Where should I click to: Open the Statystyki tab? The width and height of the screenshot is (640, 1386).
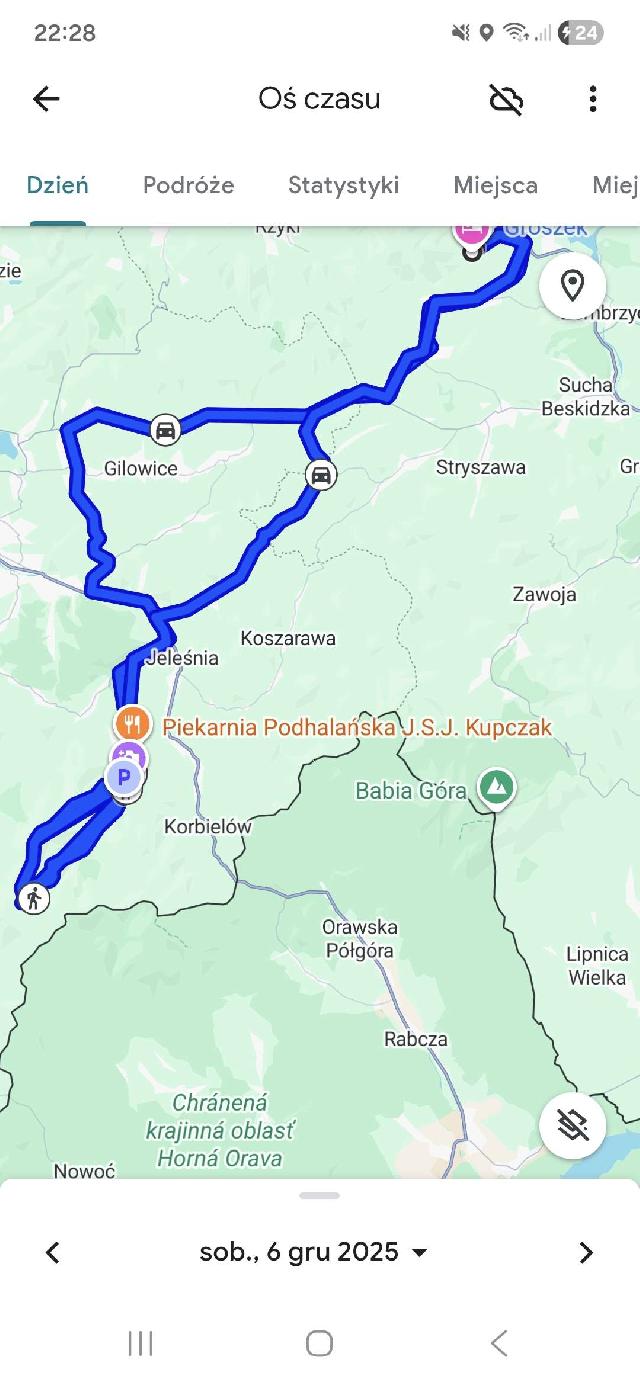(343, 185)
